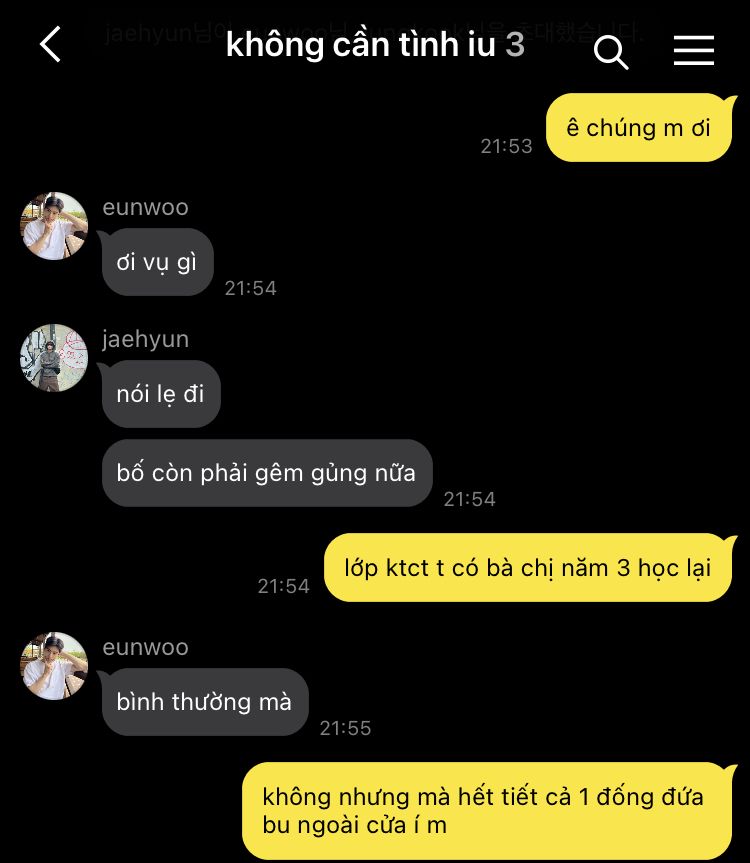
Task: Open eunwoo's profile picture above "ơi vụ gì"
Action: (54, 226)
